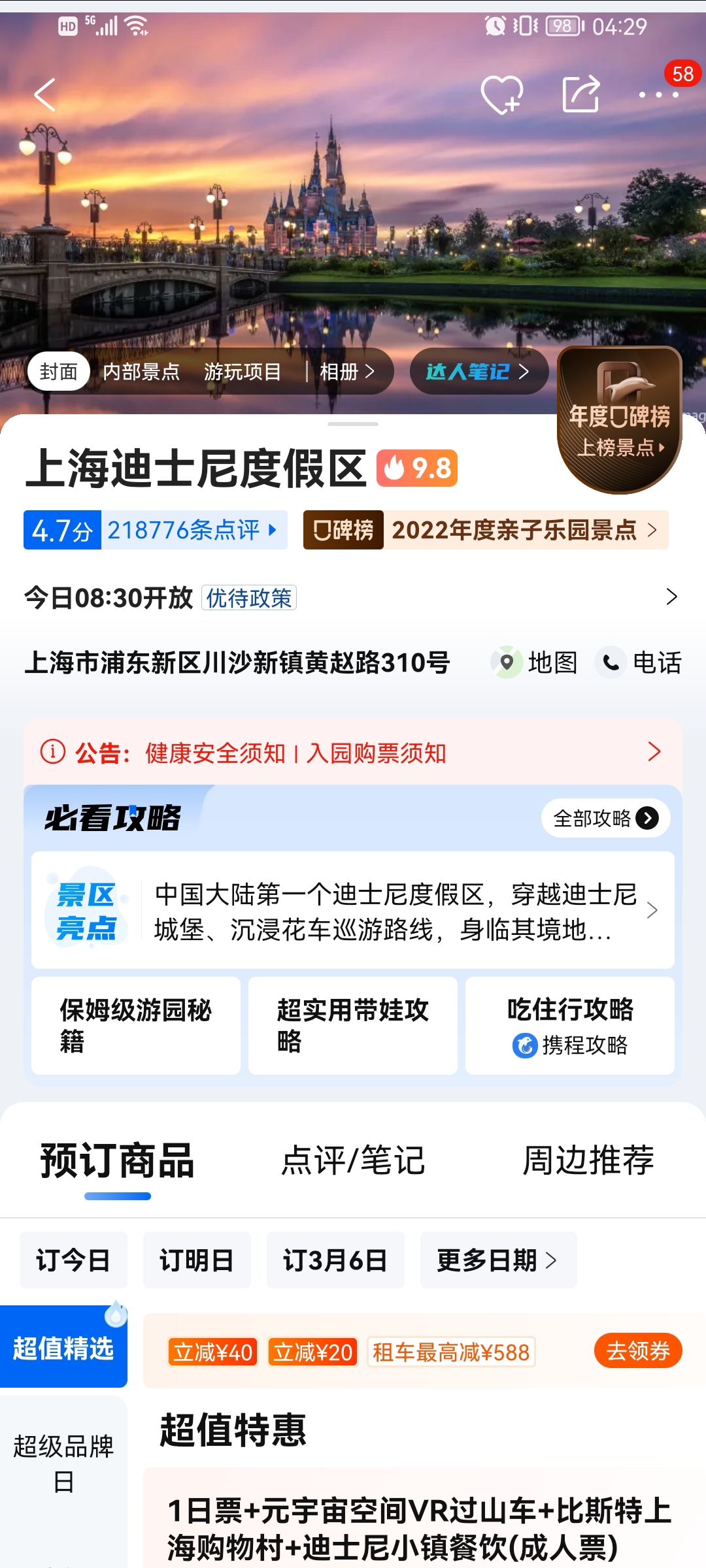This screenshot has width=706, height=1568.
Task: Open the 地图 map
Action: [535, 662]
